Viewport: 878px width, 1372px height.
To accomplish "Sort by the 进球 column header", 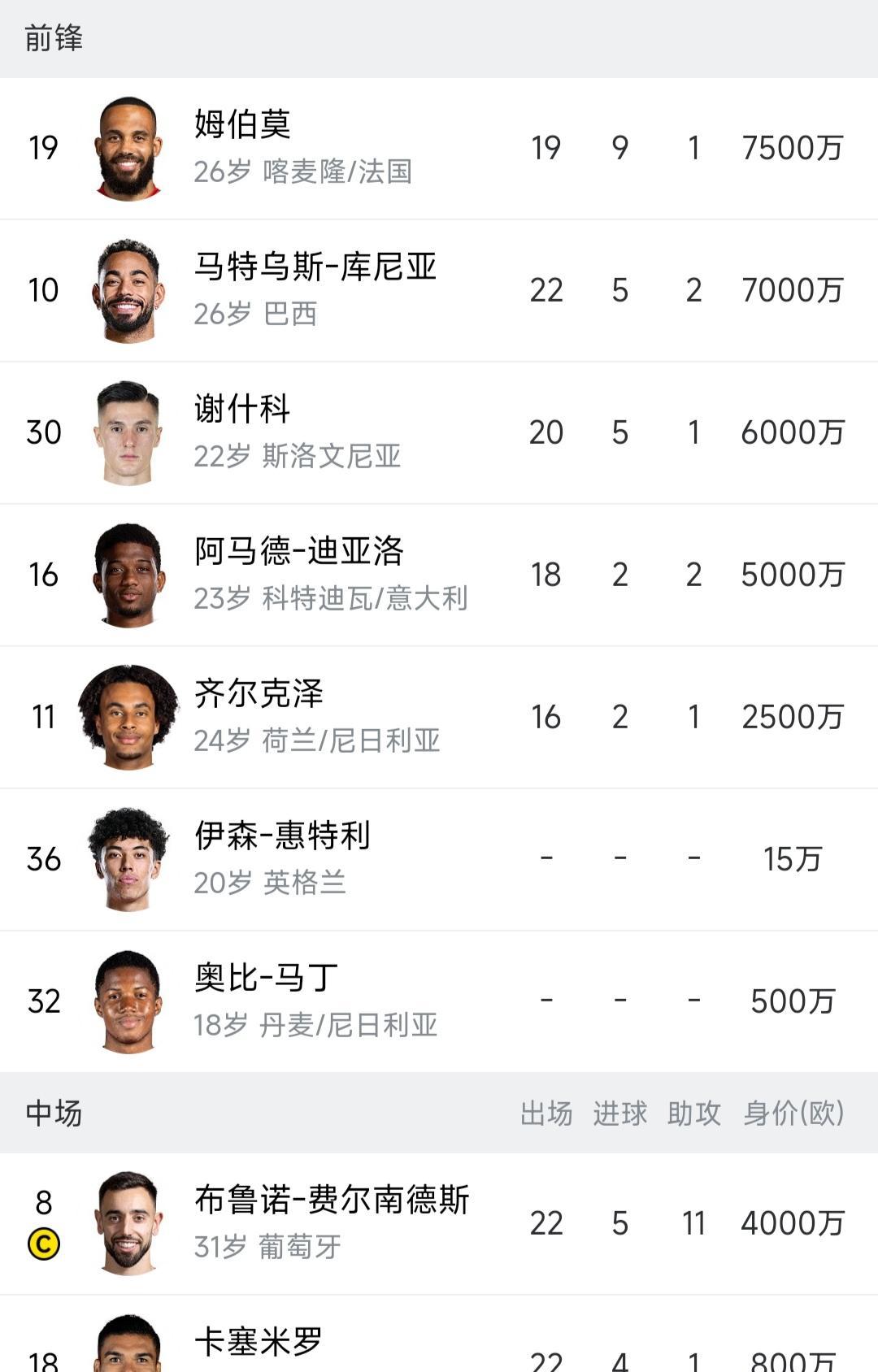I will [619, 1114].
